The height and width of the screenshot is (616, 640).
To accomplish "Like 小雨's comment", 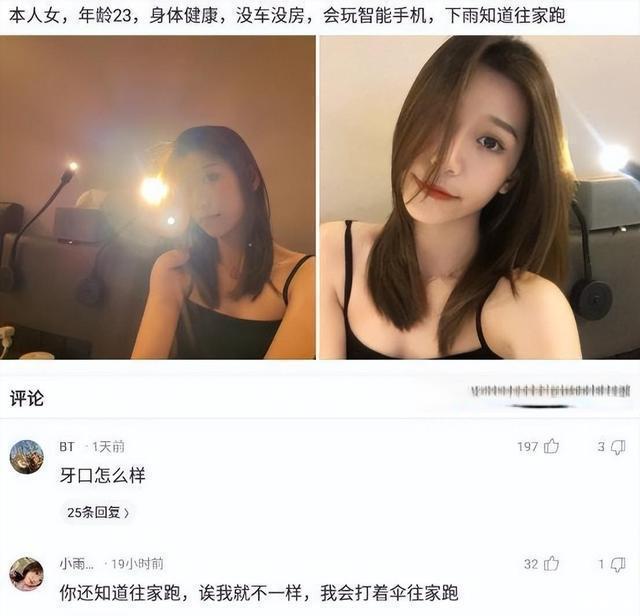I will tap(551, 564).
